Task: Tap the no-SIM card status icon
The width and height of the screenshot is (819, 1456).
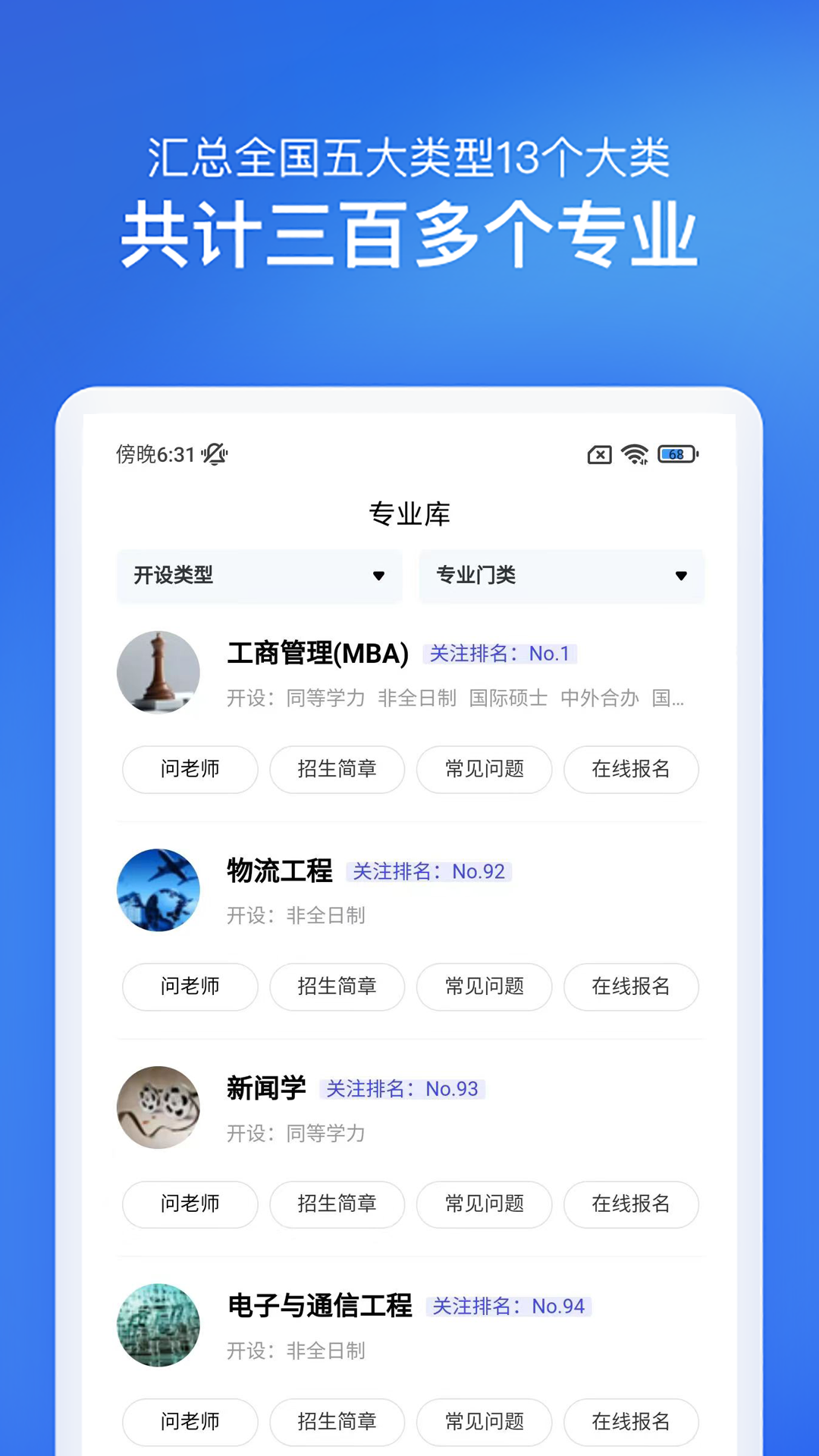Action: coord(598,454)
